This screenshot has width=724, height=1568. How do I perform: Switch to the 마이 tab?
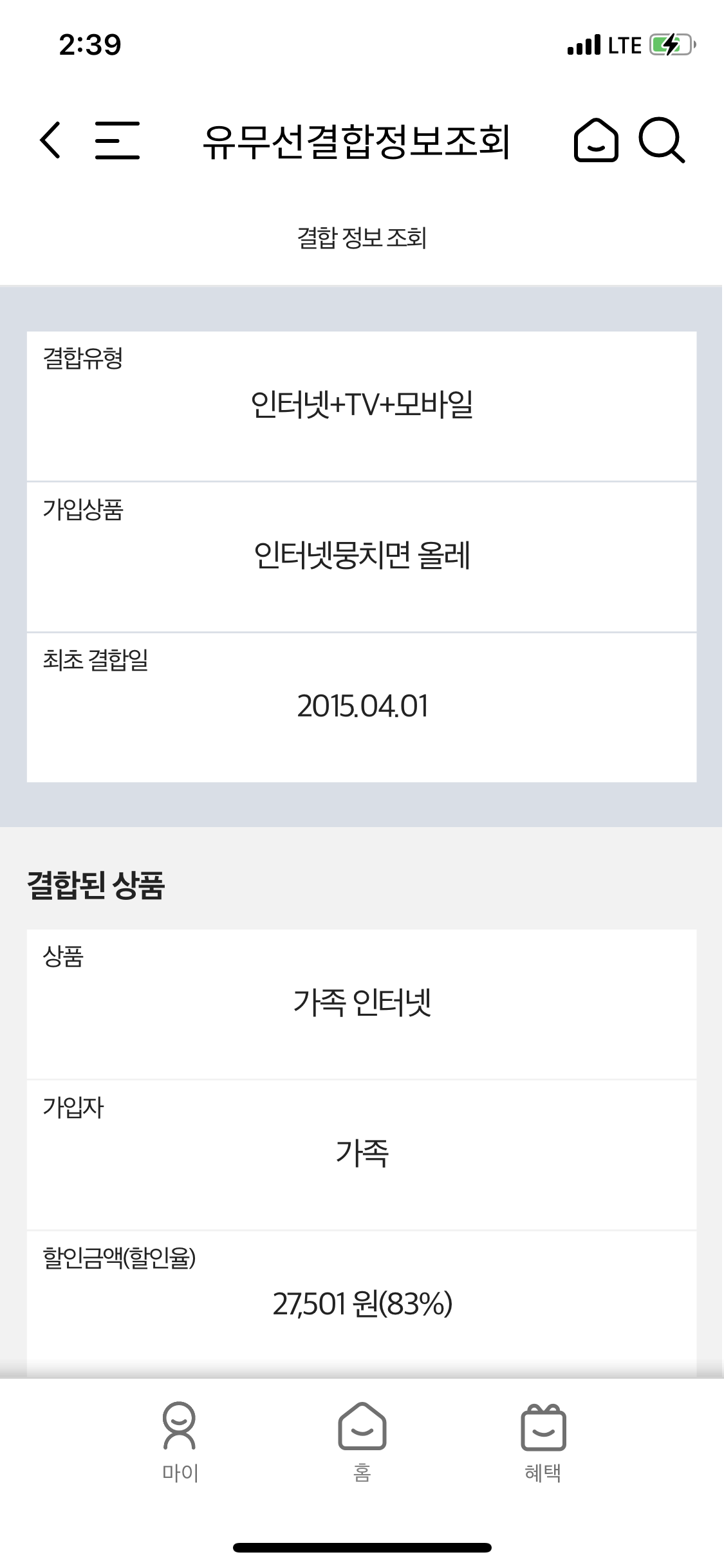tap(180, 1442)
